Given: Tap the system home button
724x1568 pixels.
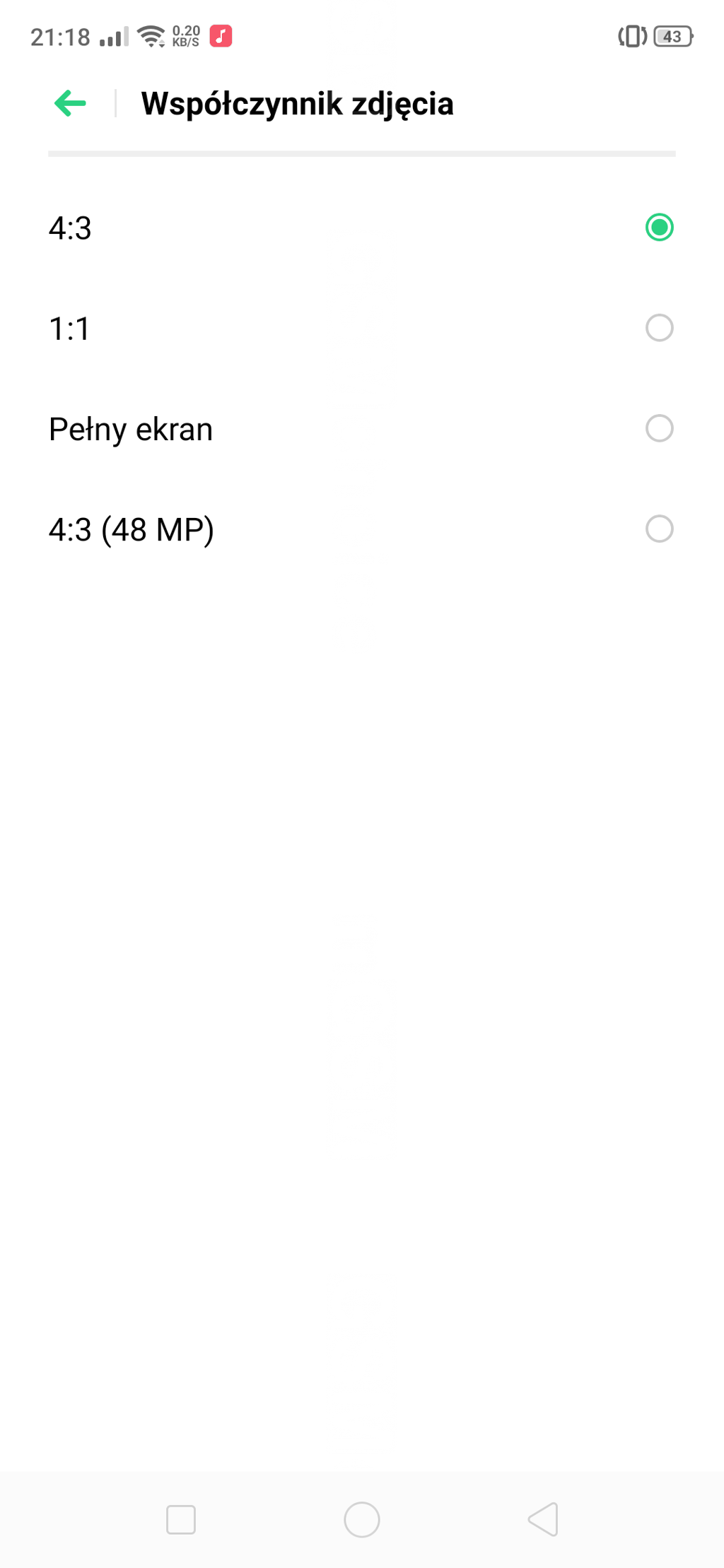Looking at the screenshot, I should (362, 1519).
